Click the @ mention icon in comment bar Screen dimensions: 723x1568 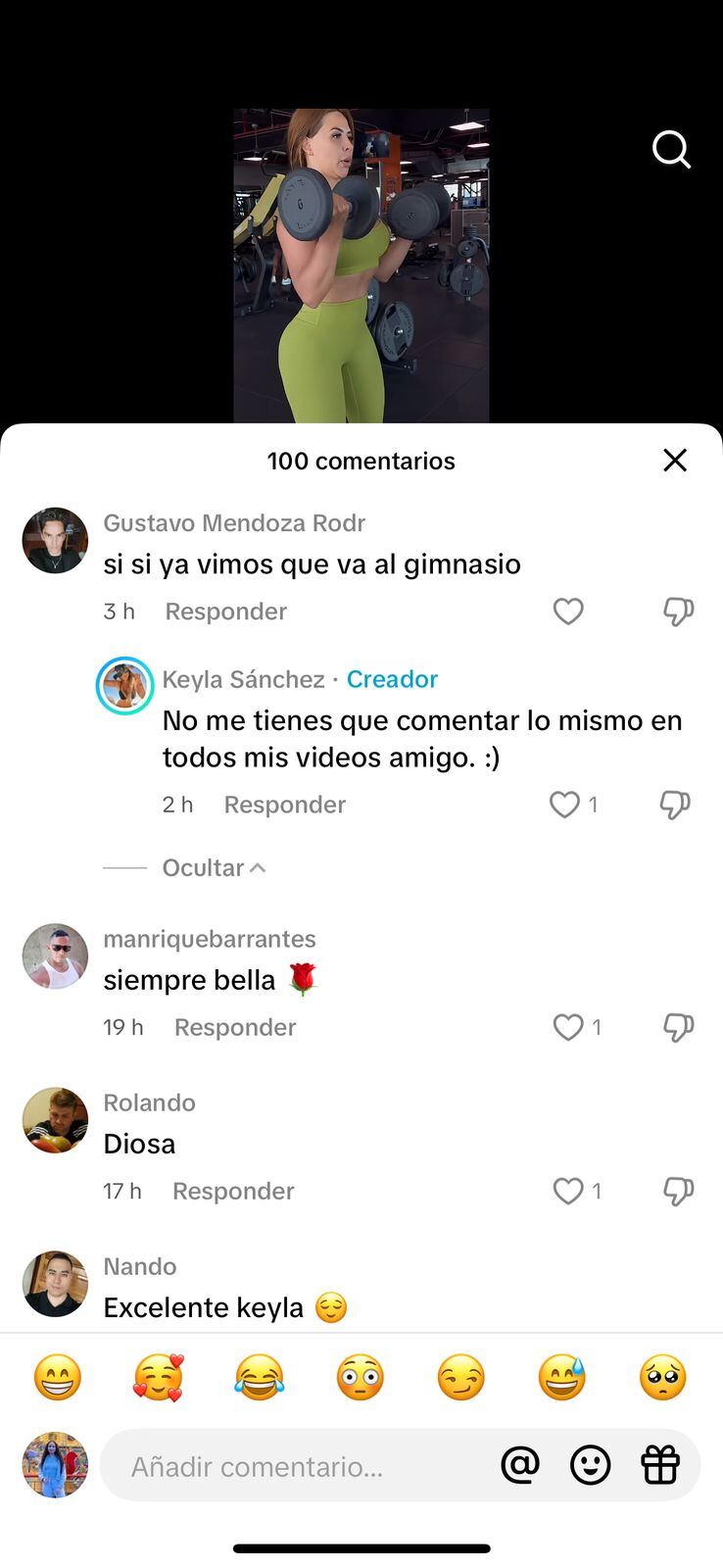(x=520, y=1465)
